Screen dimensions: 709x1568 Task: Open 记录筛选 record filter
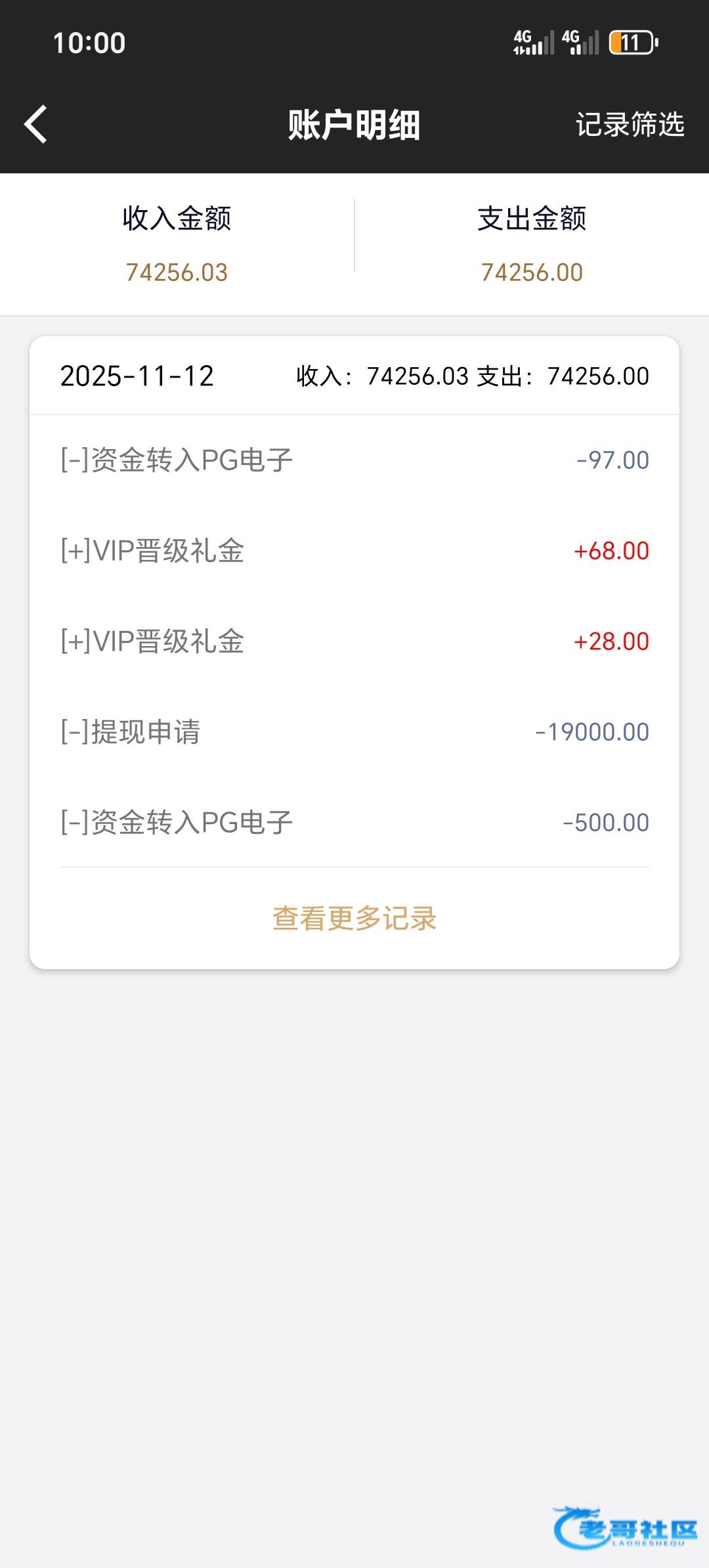[x=630, y=124]
